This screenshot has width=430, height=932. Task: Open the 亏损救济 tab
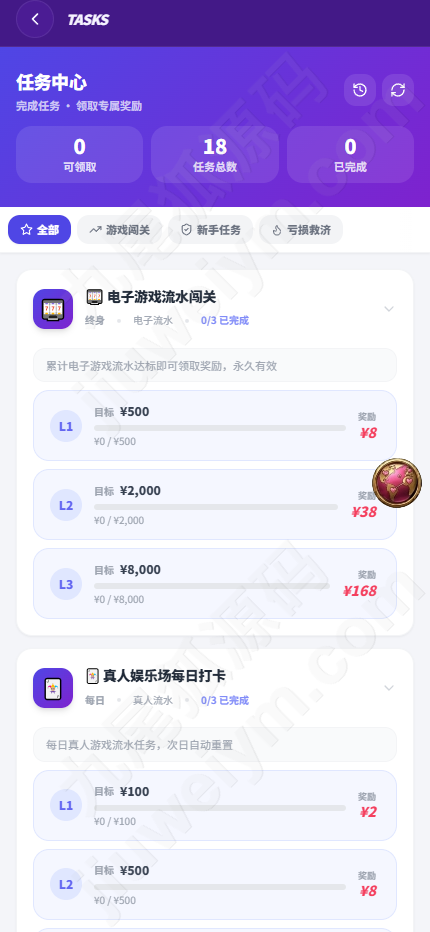[301, 229]
